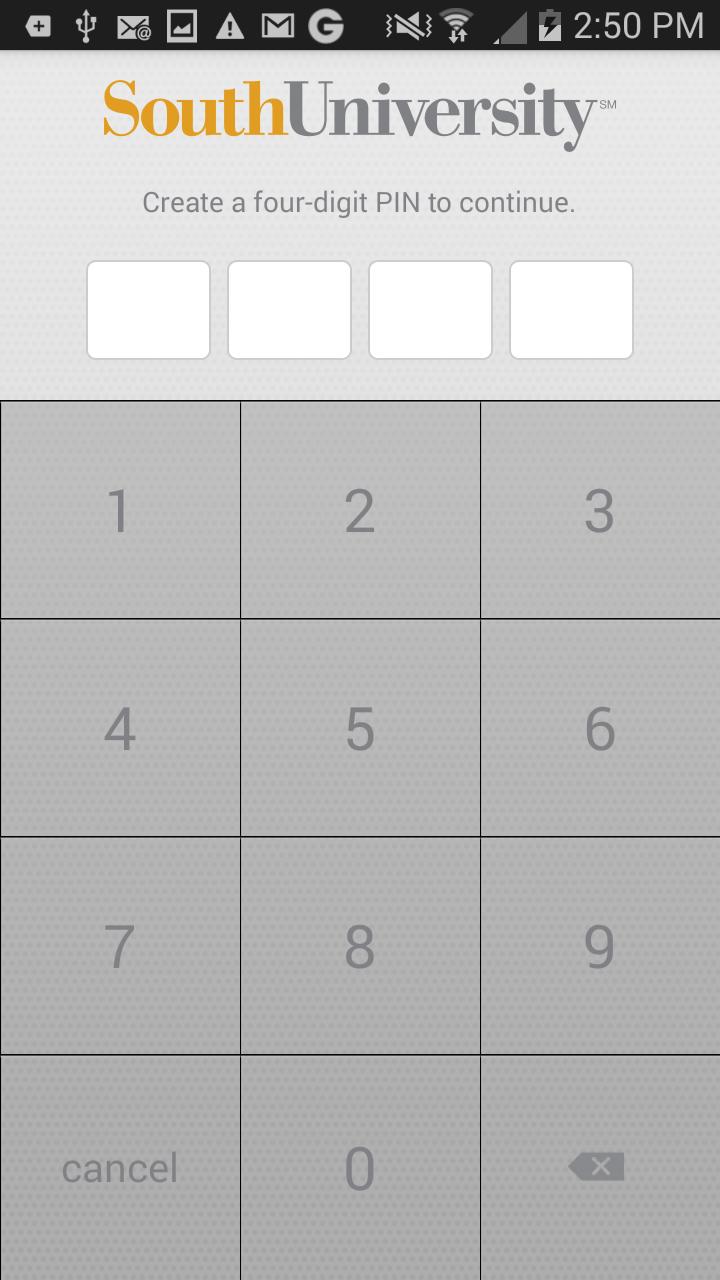Enter digit 1 on the PIN keypad
The height and width of the screenshot is (1280, 720).
pos(120,510)
